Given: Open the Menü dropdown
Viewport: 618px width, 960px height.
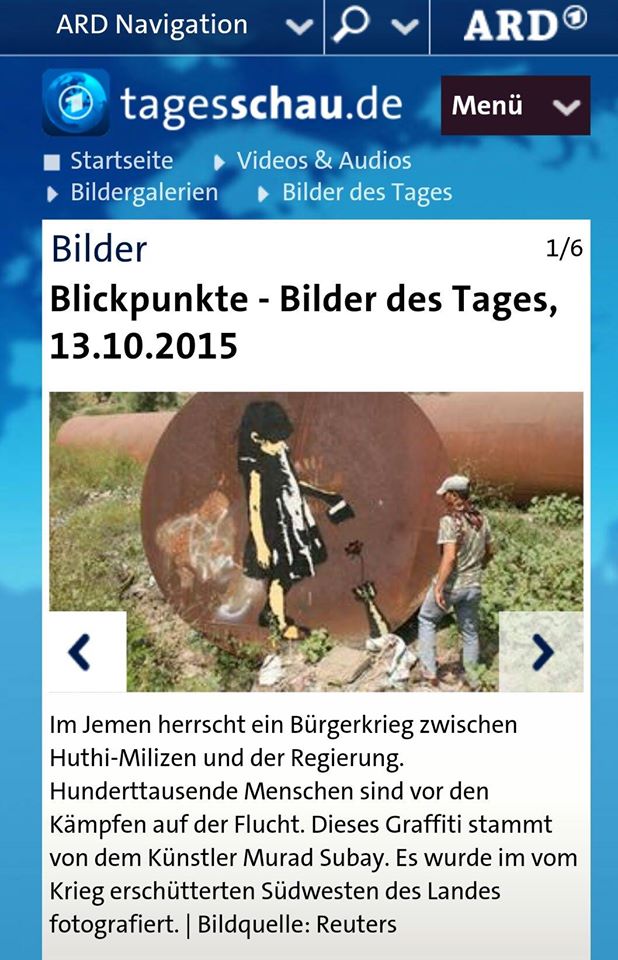Looking at the screenshot, I should [515, 106].
